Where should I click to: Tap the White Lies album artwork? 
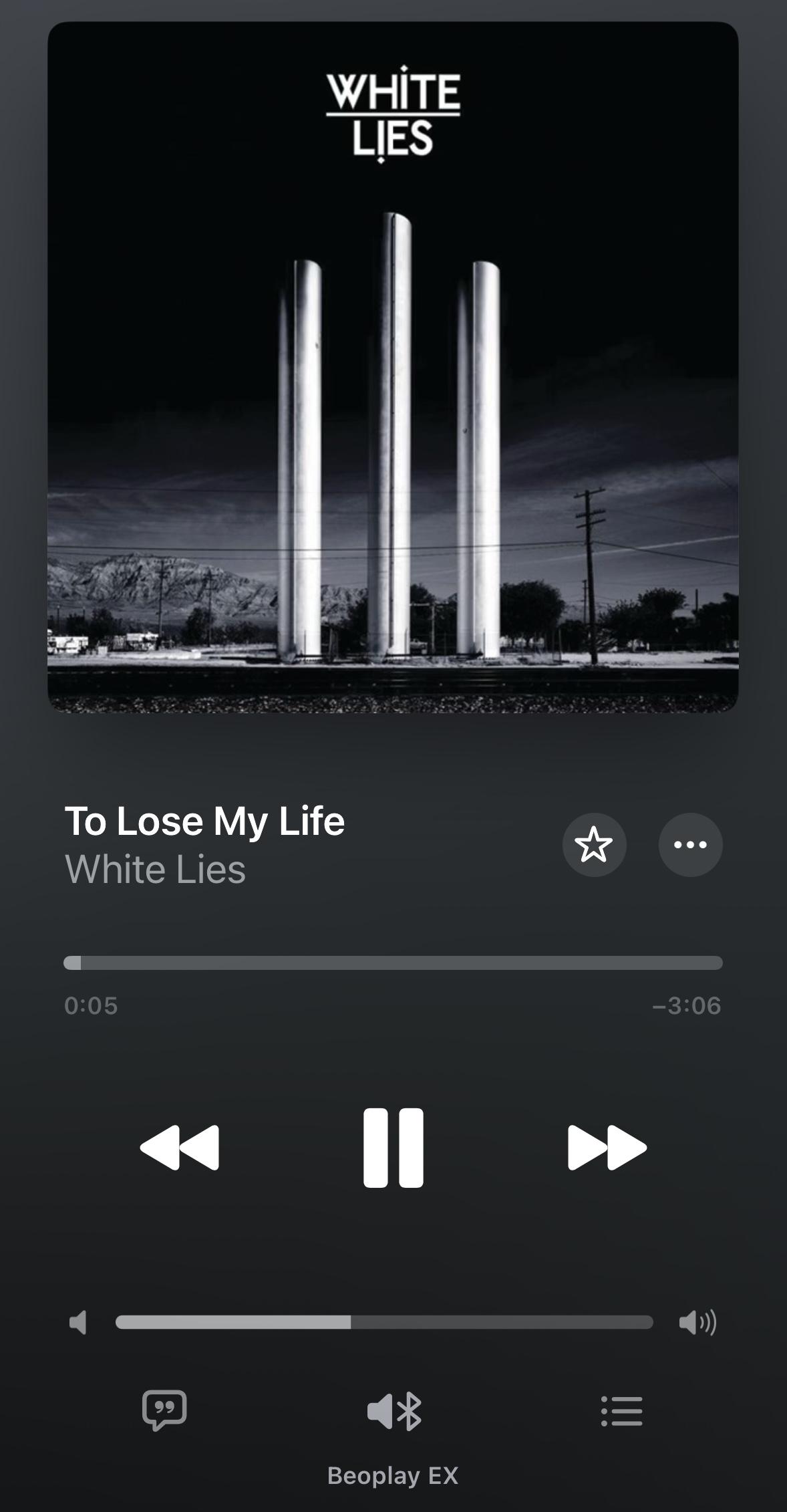[x=393, y=367]
